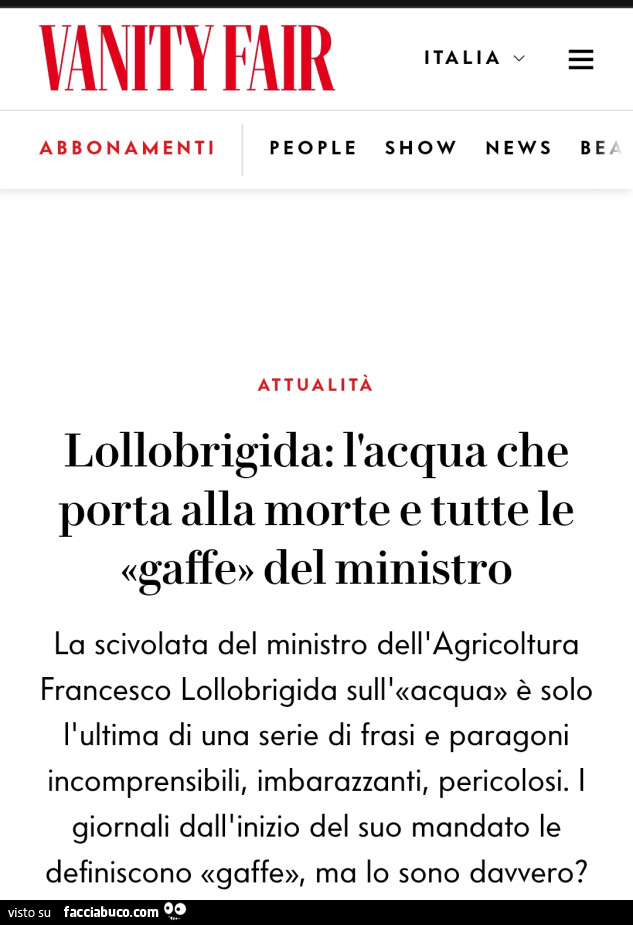The height and width of the screenshot is (925, 633).
Task: Select the News section
Action: 518,148
